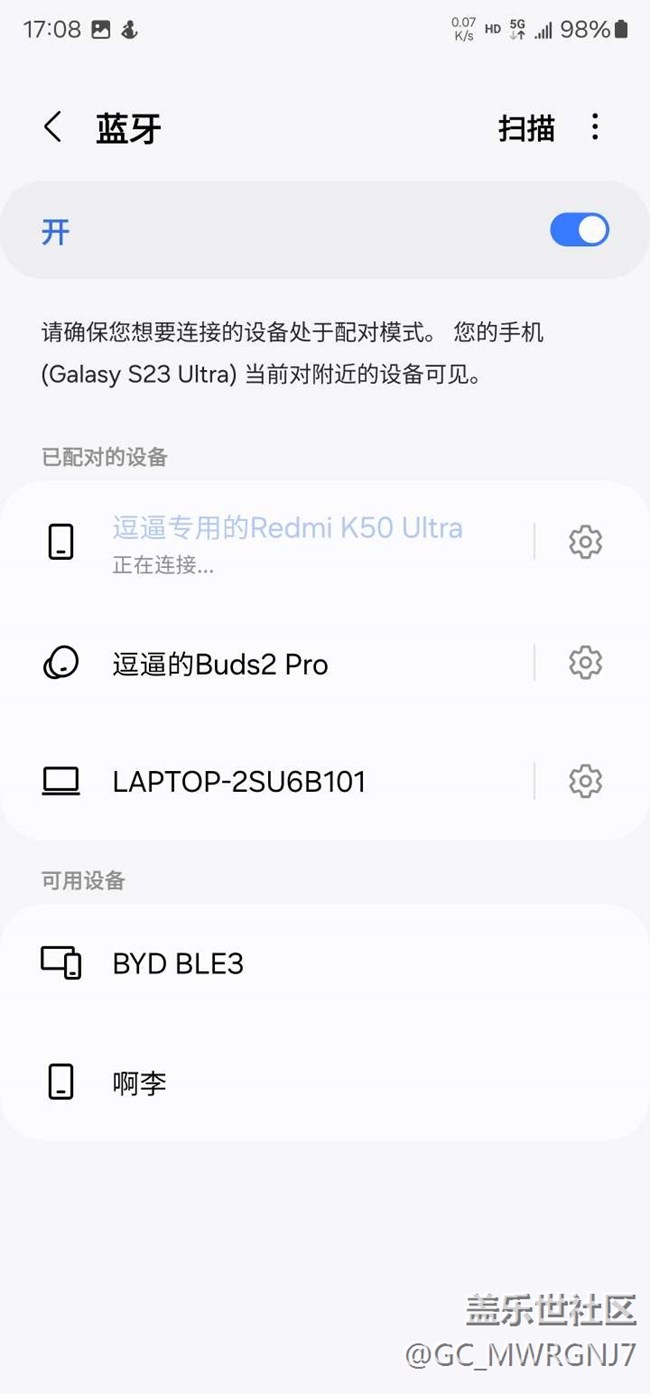Select paired device 逗逼专用的Redmi K50 Ultra

[x=267, y=542]
